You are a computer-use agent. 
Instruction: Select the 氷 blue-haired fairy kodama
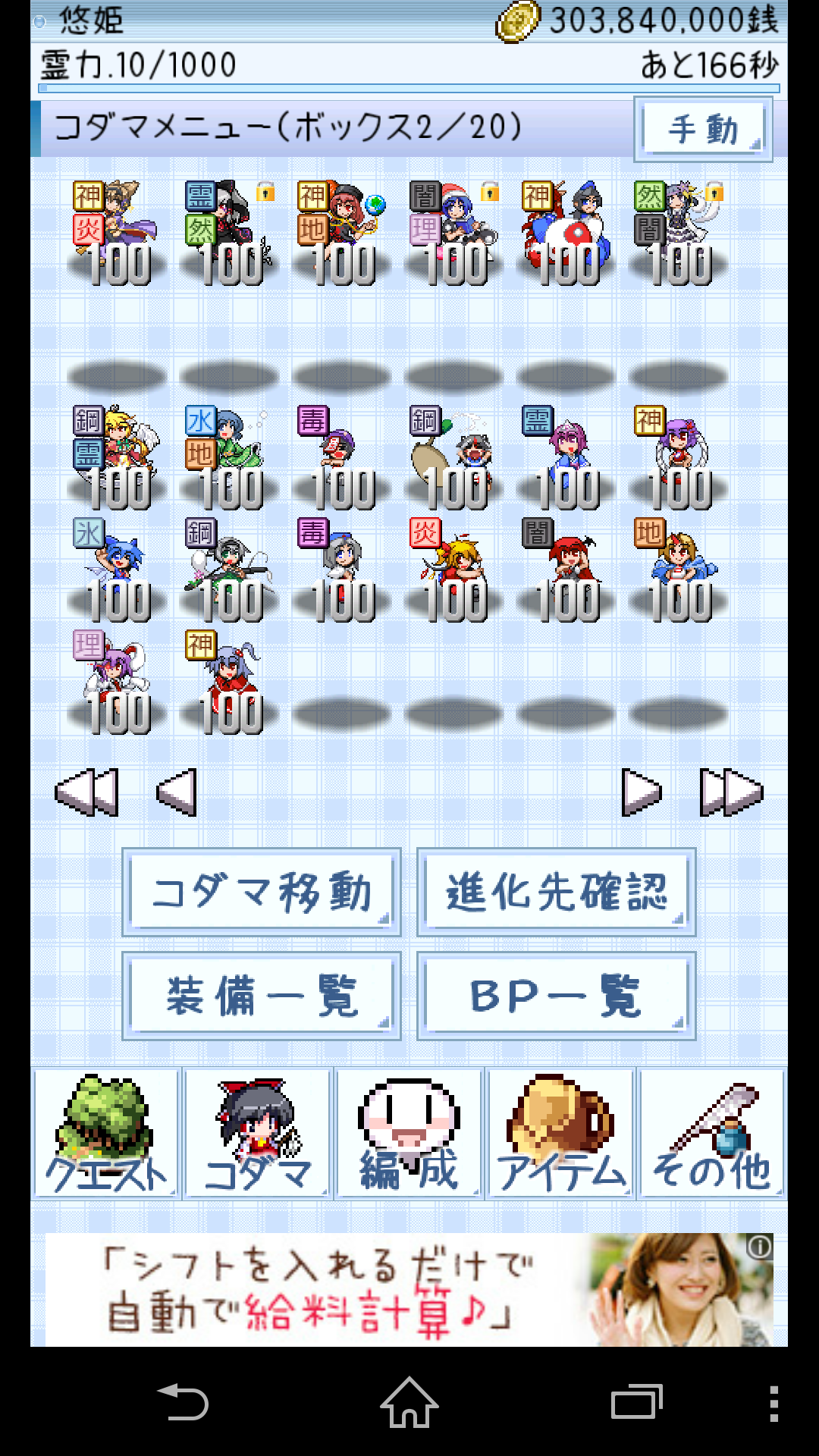116,569
